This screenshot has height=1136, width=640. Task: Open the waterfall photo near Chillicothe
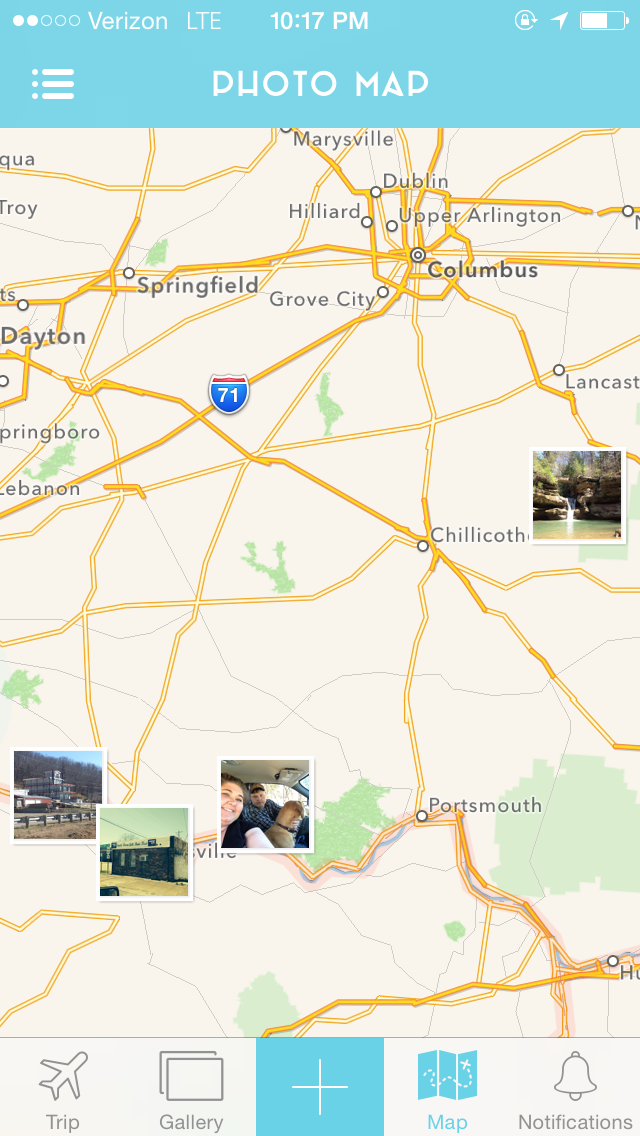click(x=577, y=495)
